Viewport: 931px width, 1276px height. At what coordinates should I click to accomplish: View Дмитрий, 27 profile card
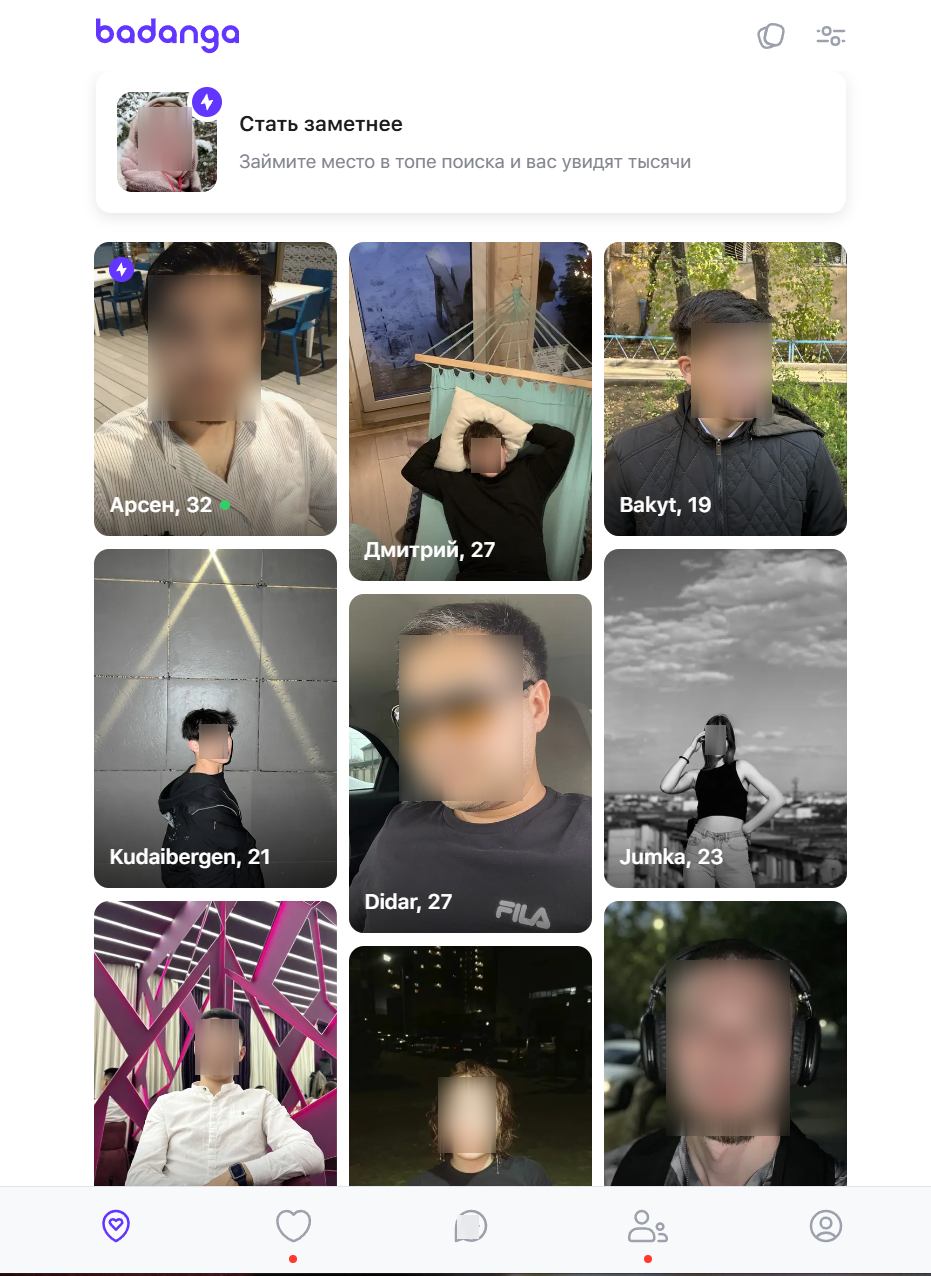470,411
